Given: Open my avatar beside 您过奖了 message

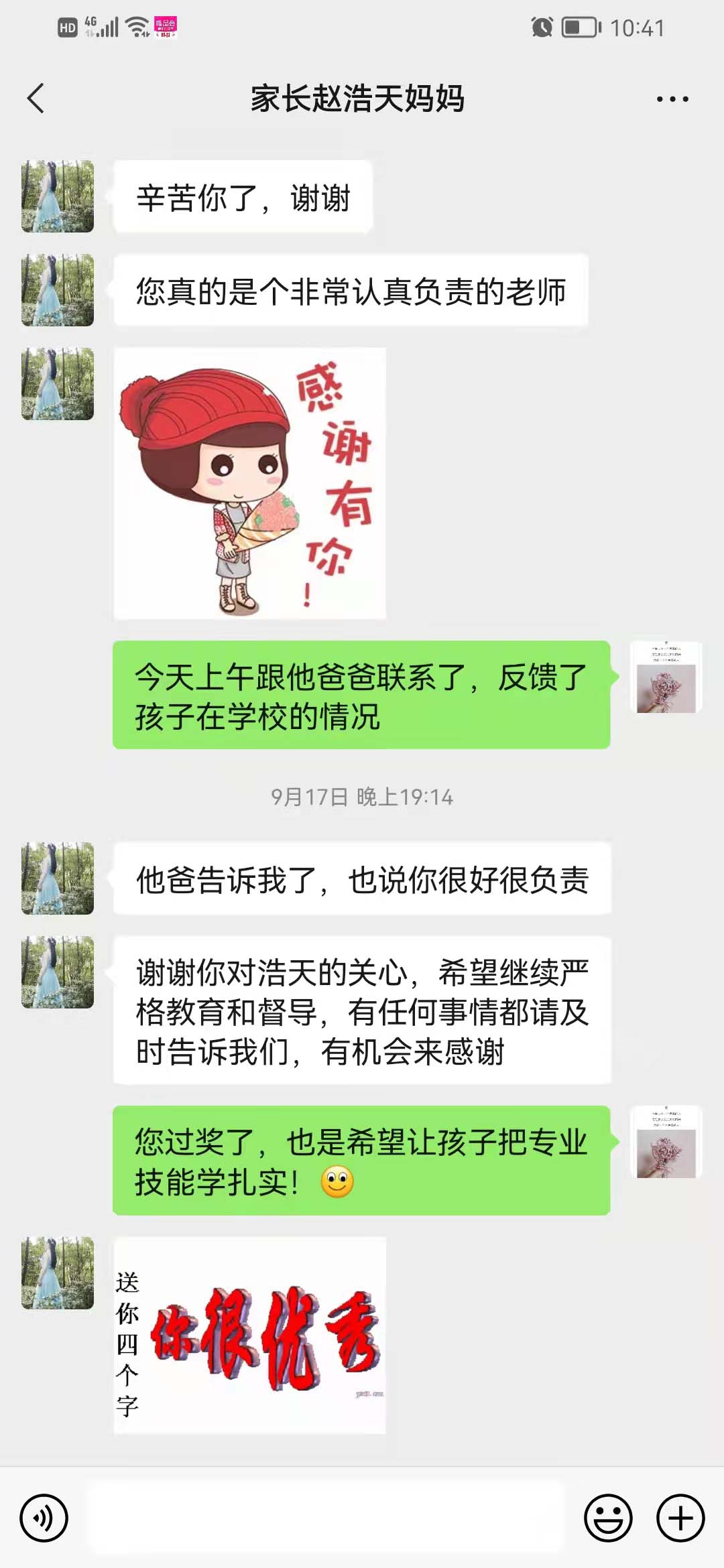Looking at the screenshot, I should [x=666, y=1142].
